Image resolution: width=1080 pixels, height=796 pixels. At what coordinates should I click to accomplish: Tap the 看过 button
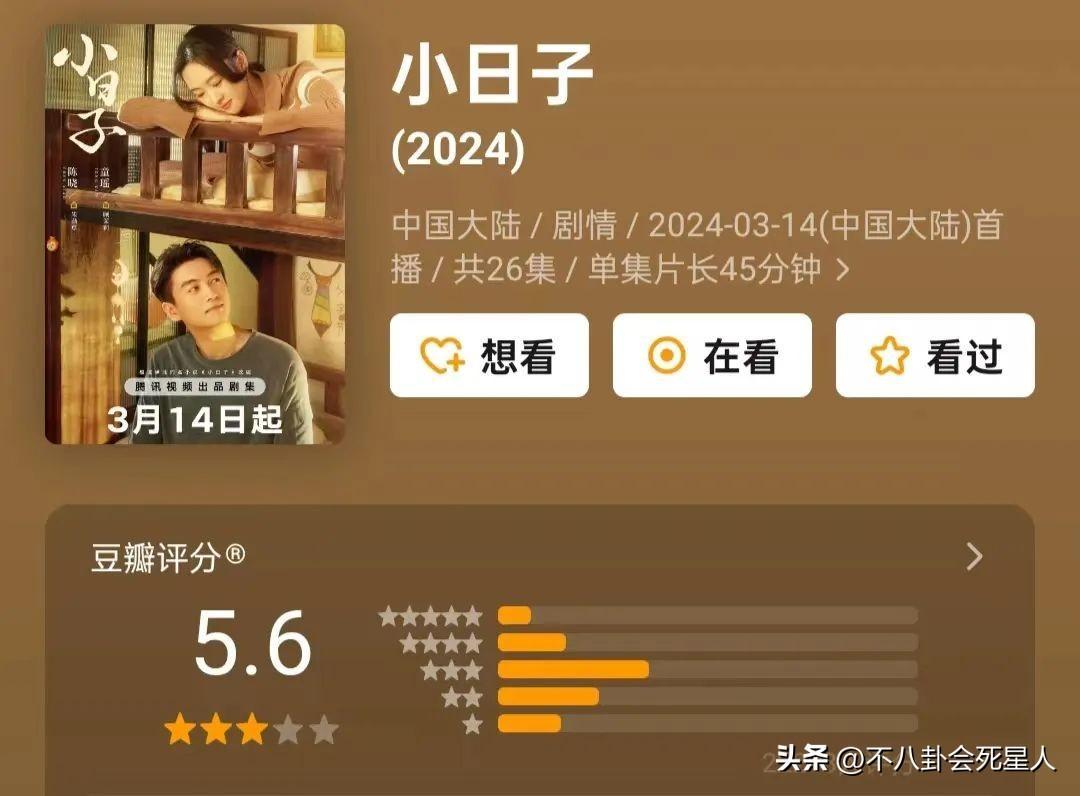coord(935,356)
